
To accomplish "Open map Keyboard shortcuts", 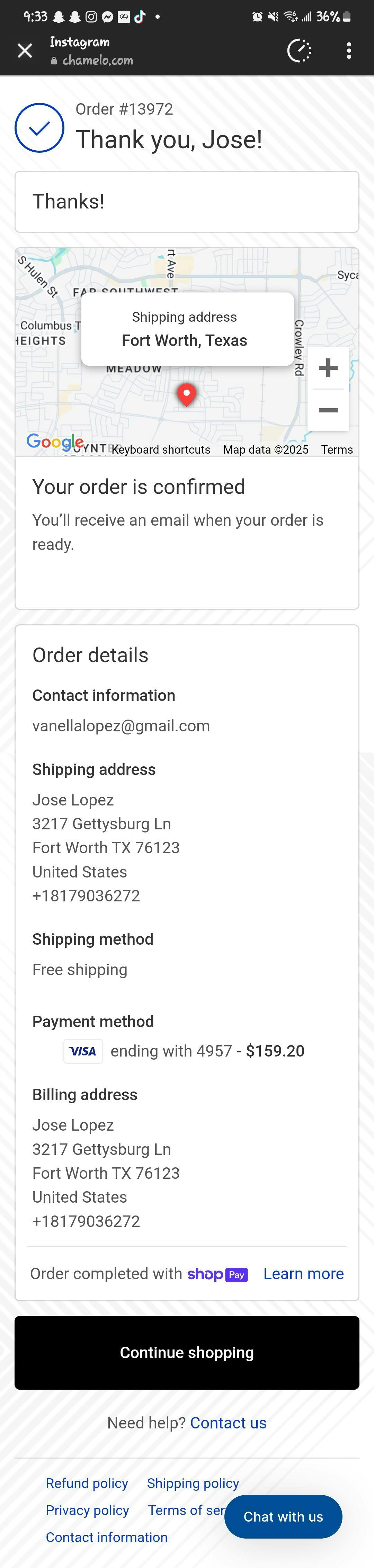I will [x=161, y=449].
